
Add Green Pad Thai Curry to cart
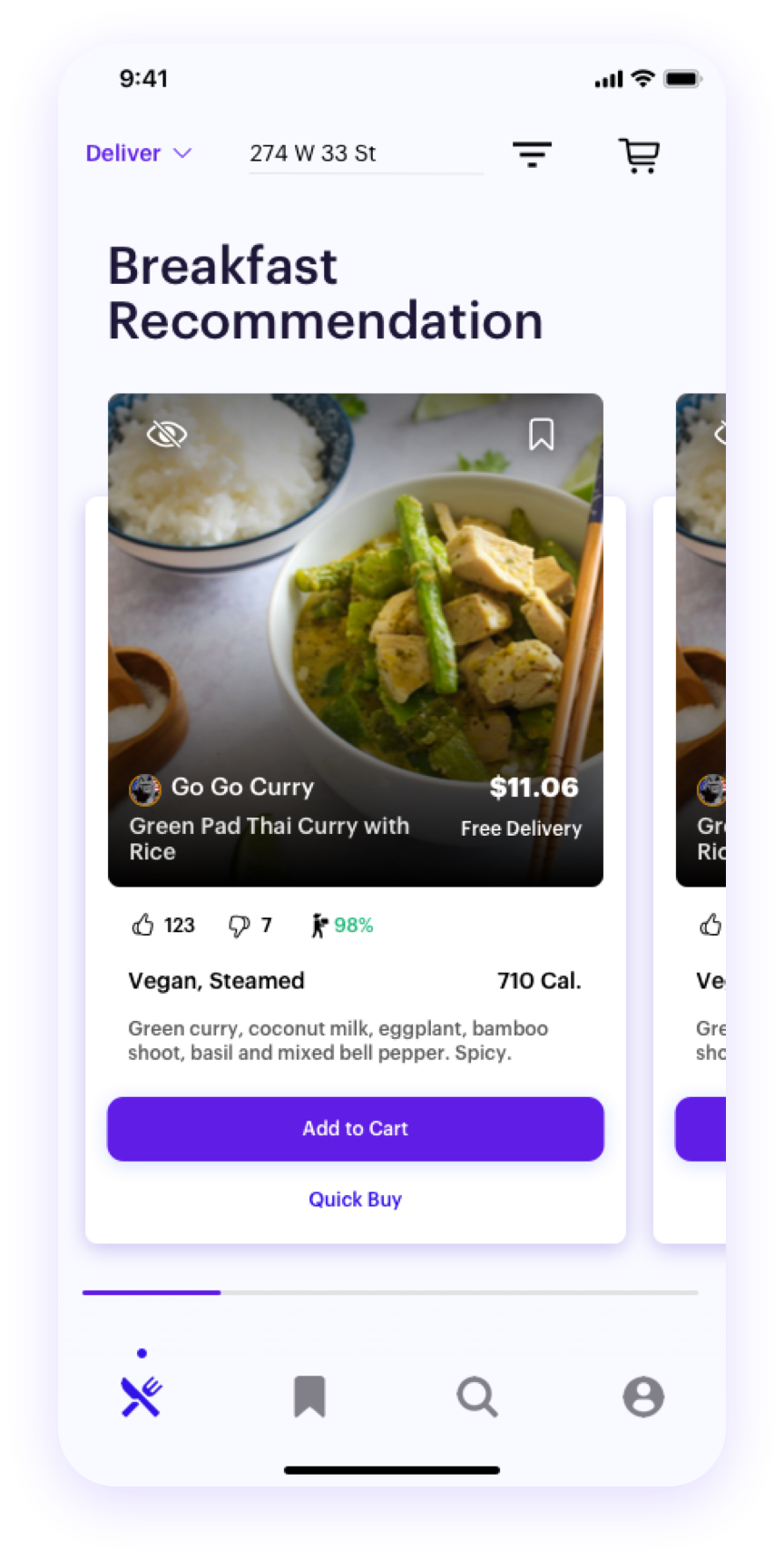coord(355,1128)
